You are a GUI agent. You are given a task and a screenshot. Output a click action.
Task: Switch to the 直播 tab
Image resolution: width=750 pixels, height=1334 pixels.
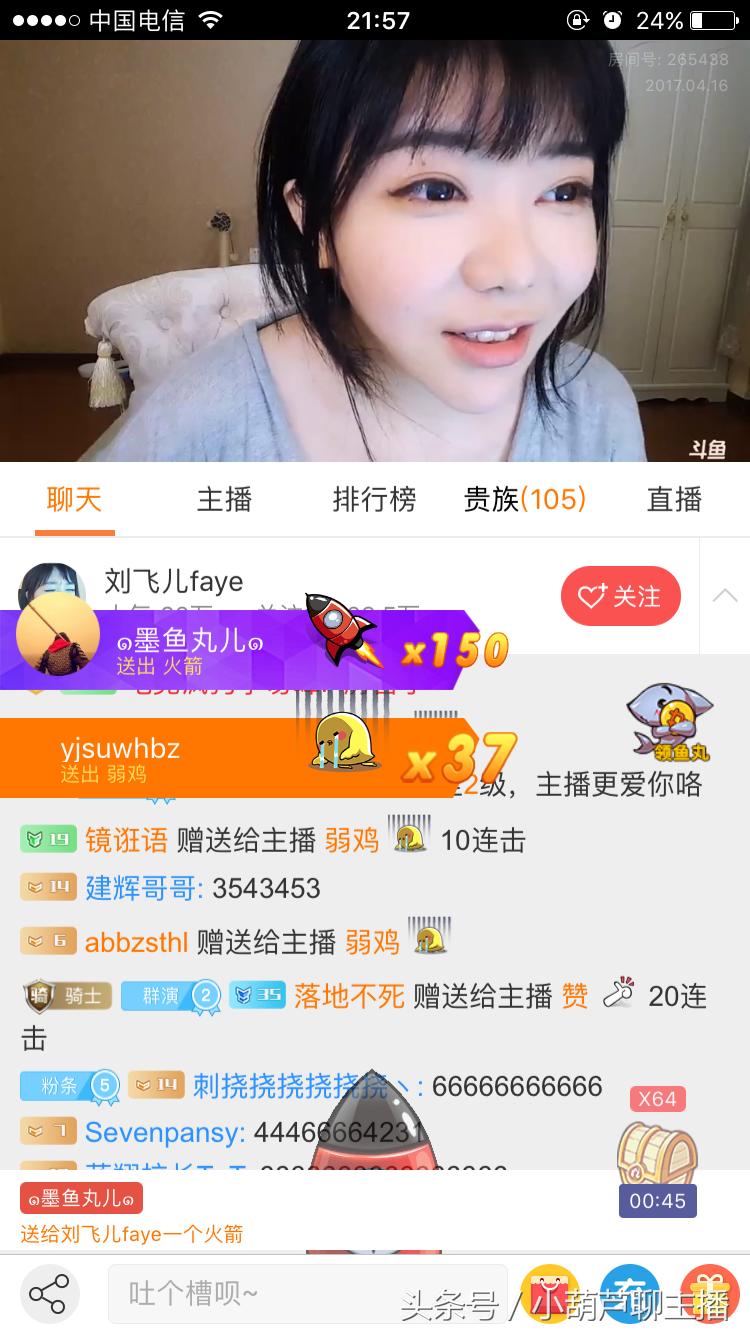click(x=675, y=500)
